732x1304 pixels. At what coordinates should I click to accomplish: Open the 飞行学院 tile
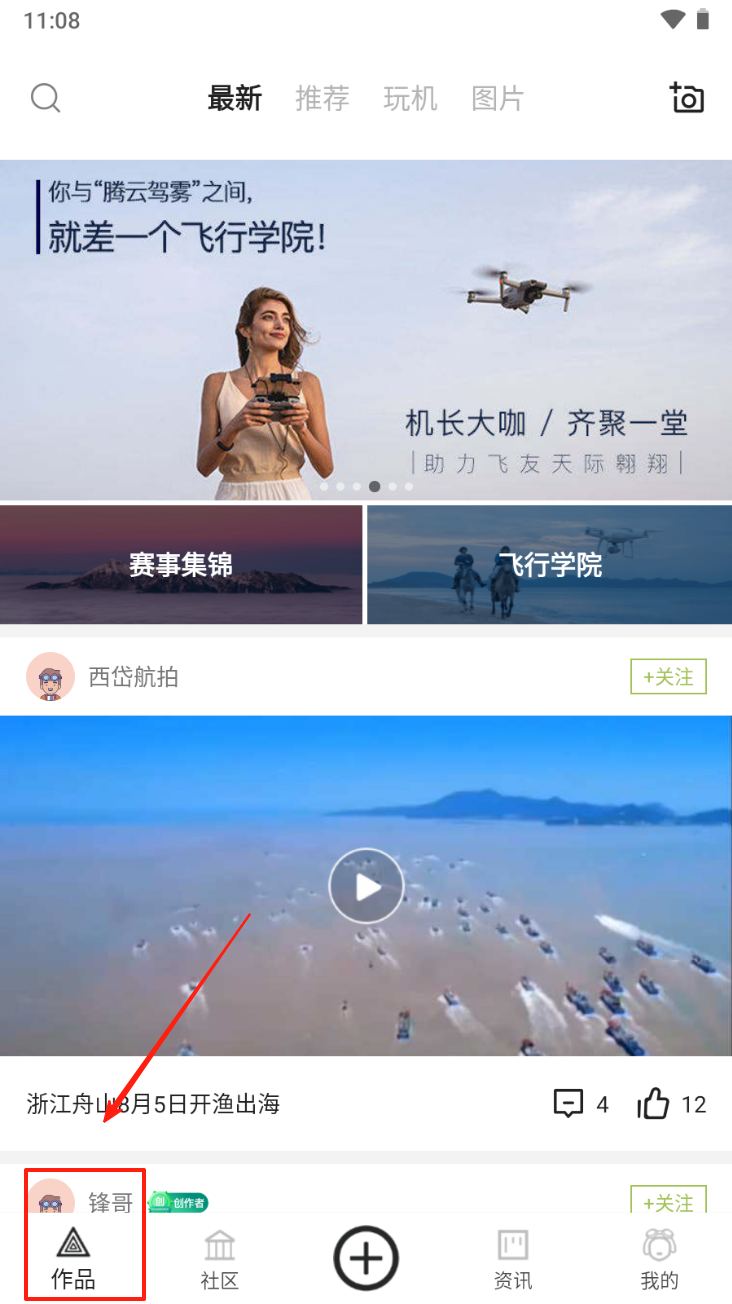549,565
